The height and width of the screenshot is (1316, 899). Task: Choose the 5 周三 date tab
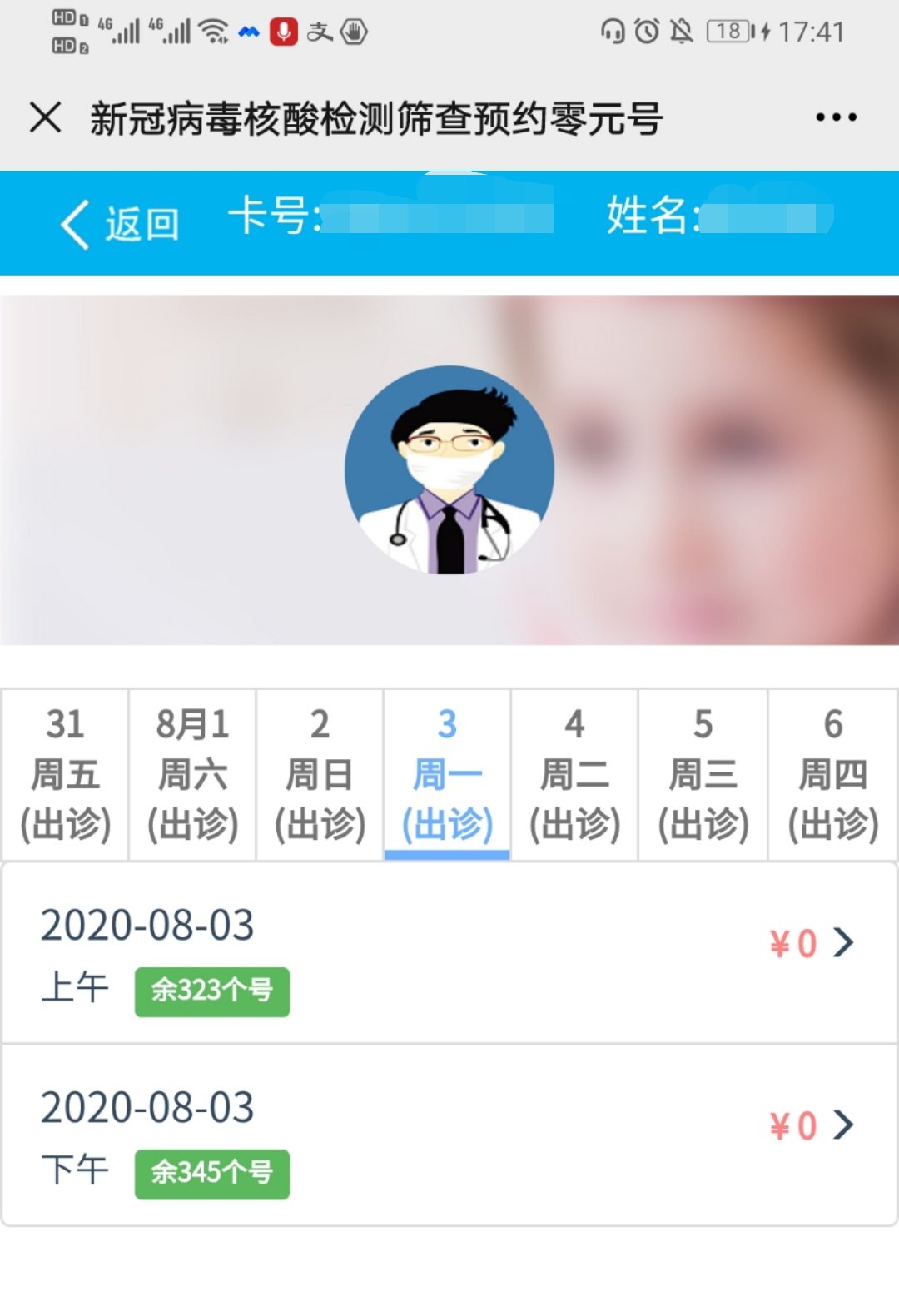(x=703, y=774)
